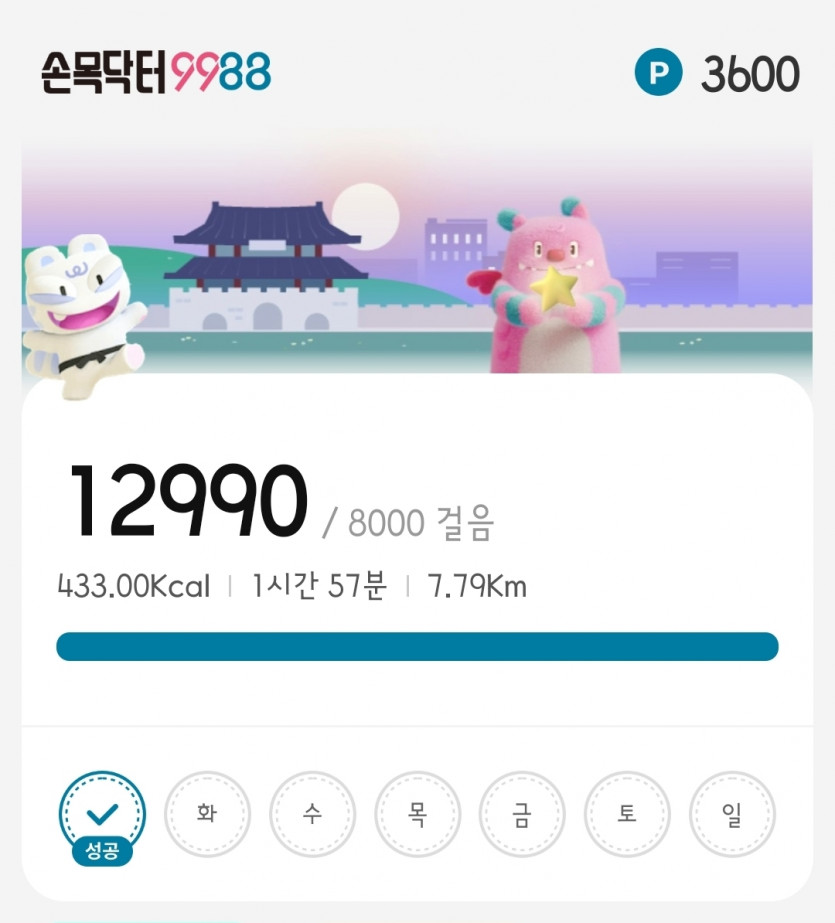Click the teal step progress bar

(x=417, y=644)
